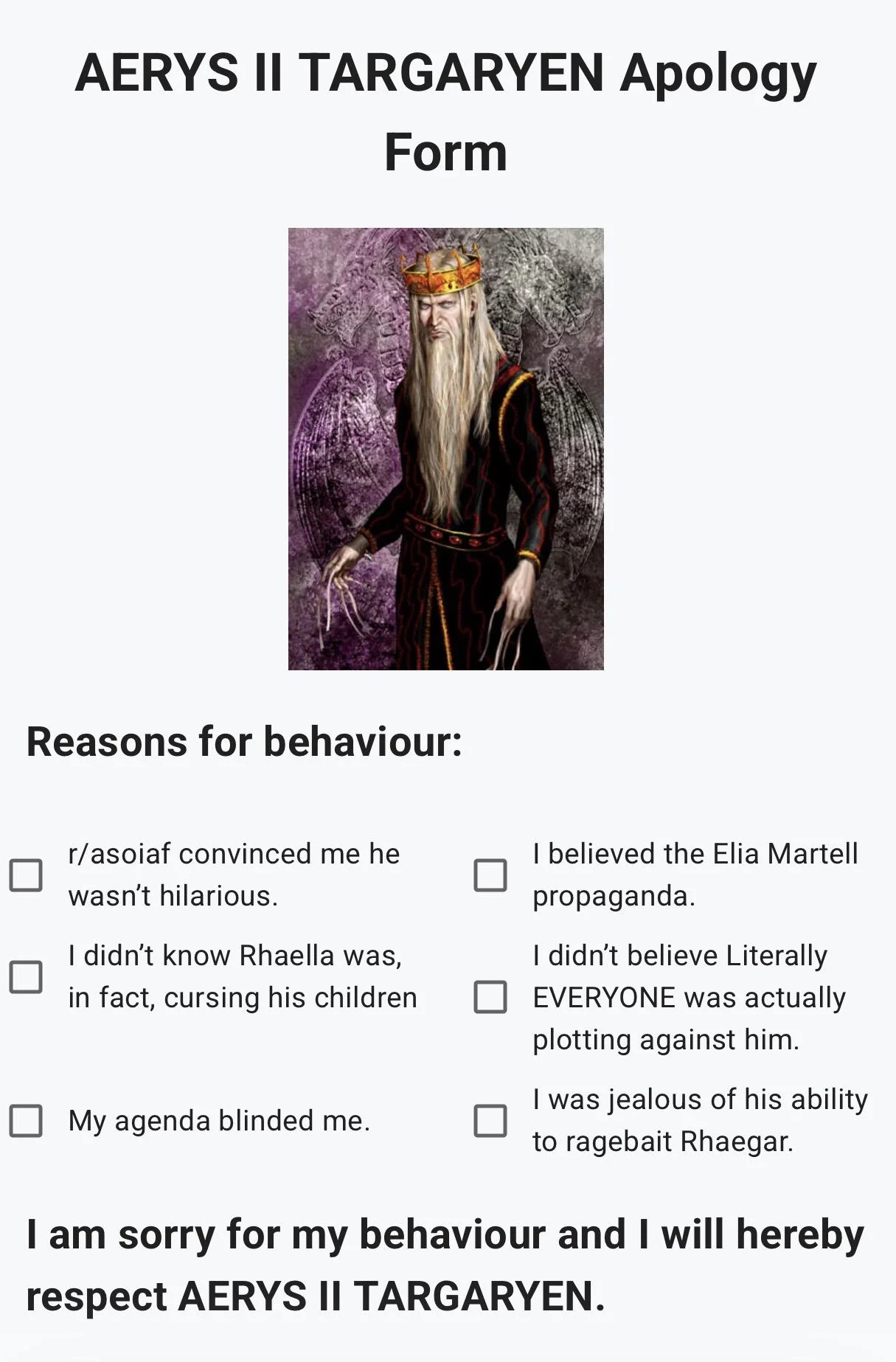896x1362 pixels.
Task: Select the Rhaella cursing his children option
Action: [26, 977]
